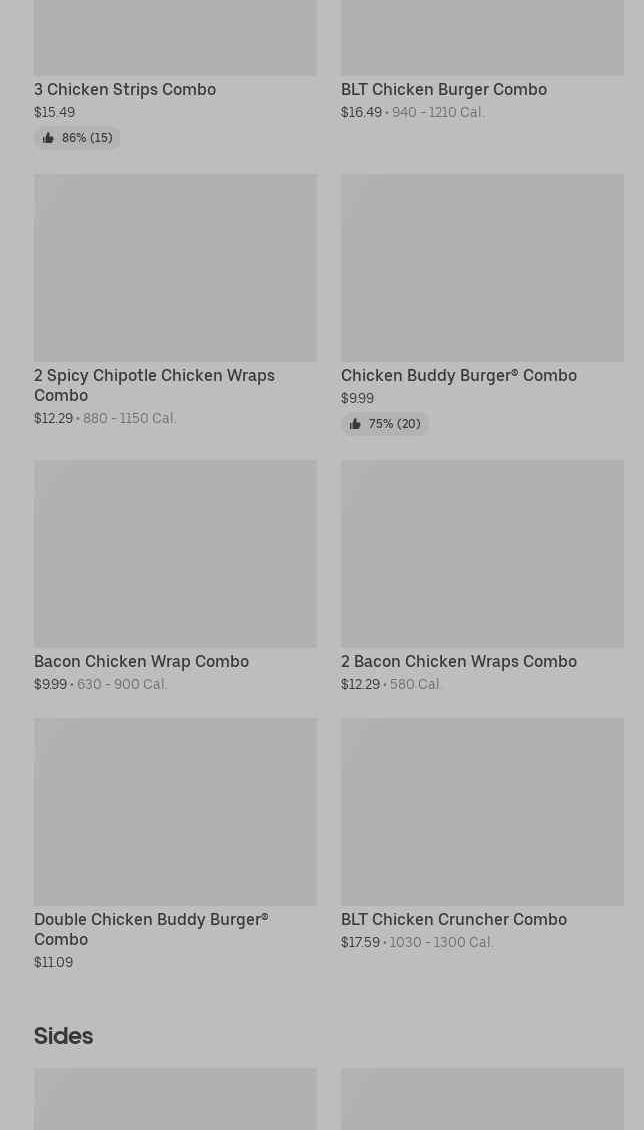Choose the Bacon Chicken Wrap Combo

175,555
